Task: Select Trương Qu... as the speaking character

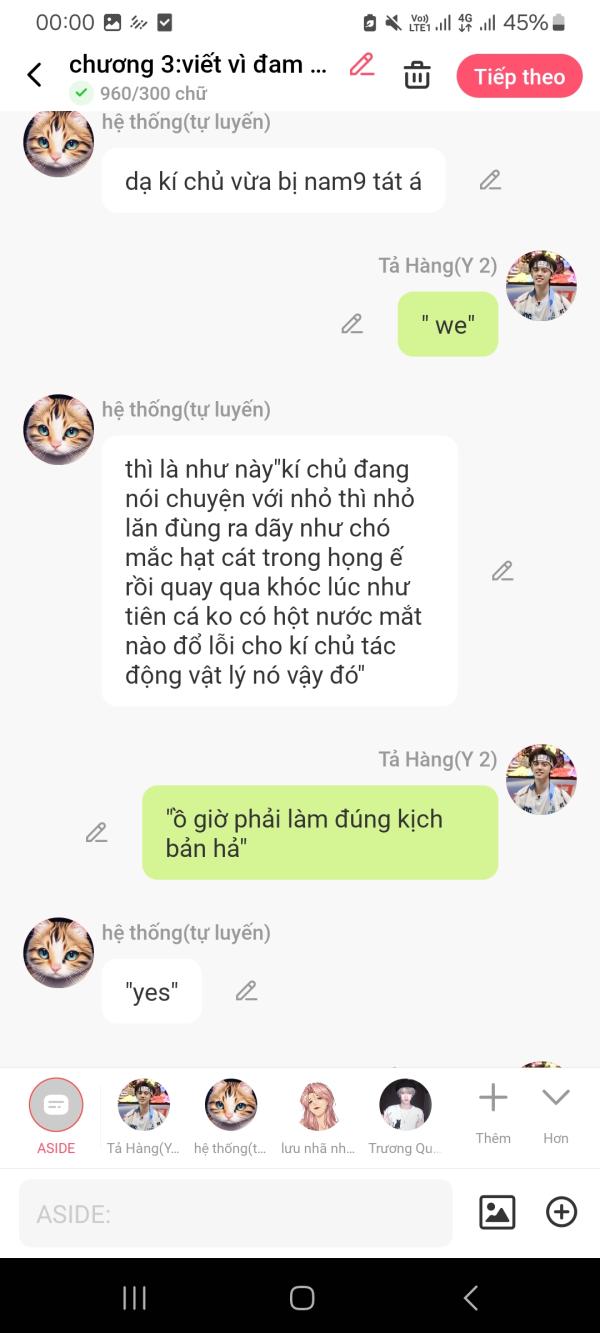Action: point(405,1117)
